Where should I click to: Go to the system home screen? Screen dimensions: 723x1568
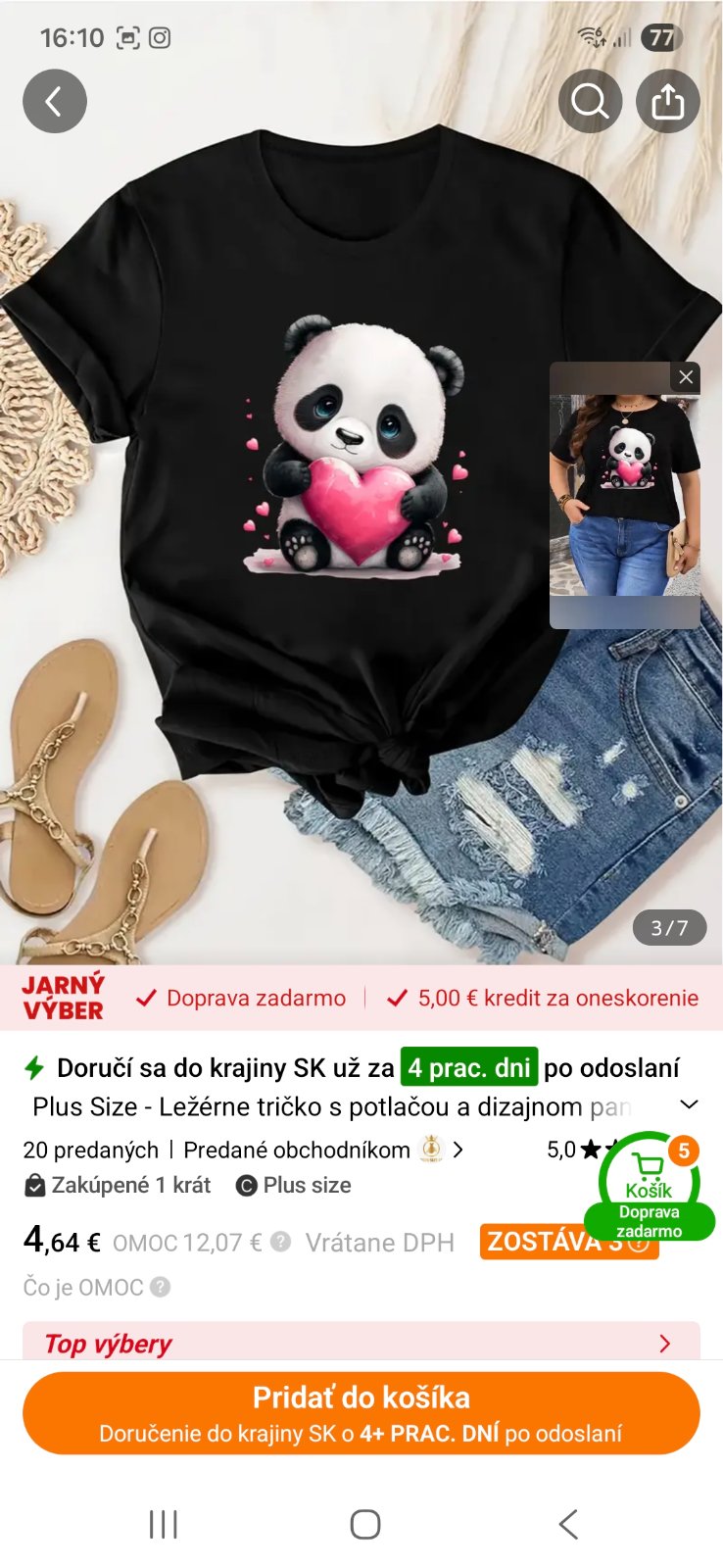tap(365, 1524)
